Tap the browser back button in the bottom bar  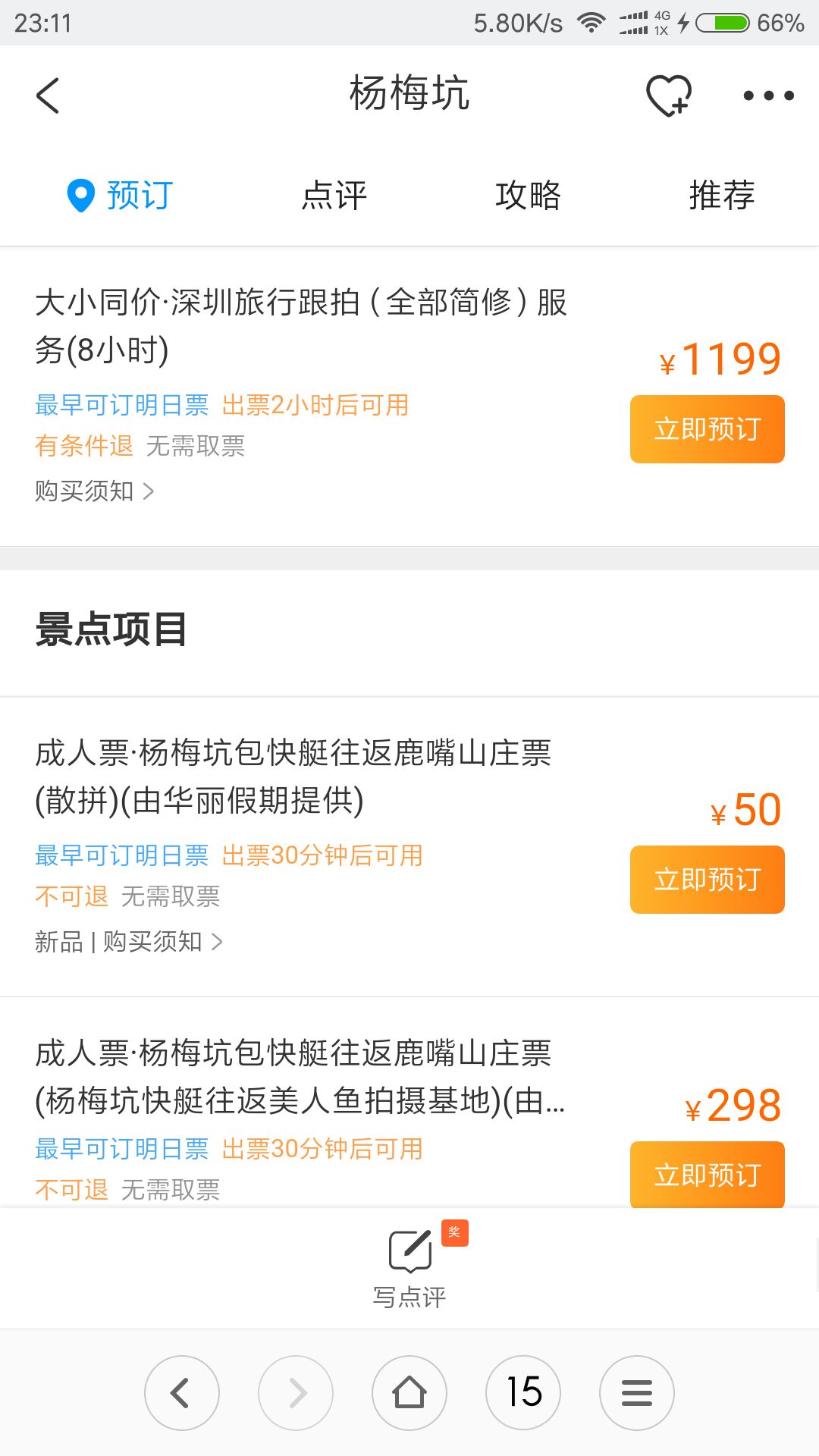(182, 1393)
